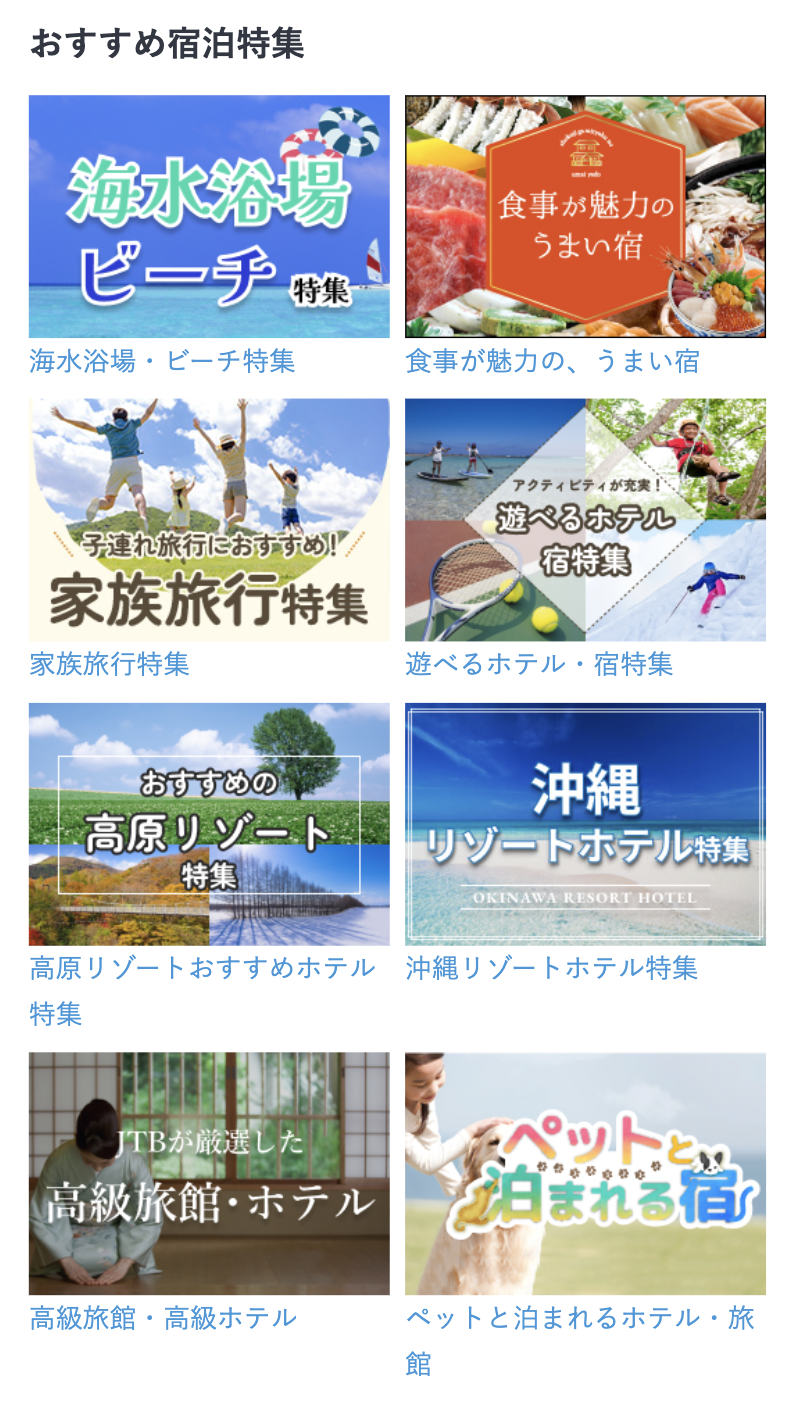This screenshot has width=794, height=1426.
Task: Open the ペットと泊まれる宿 banner
Action: pyautogui.click(x=585, y=1173)
